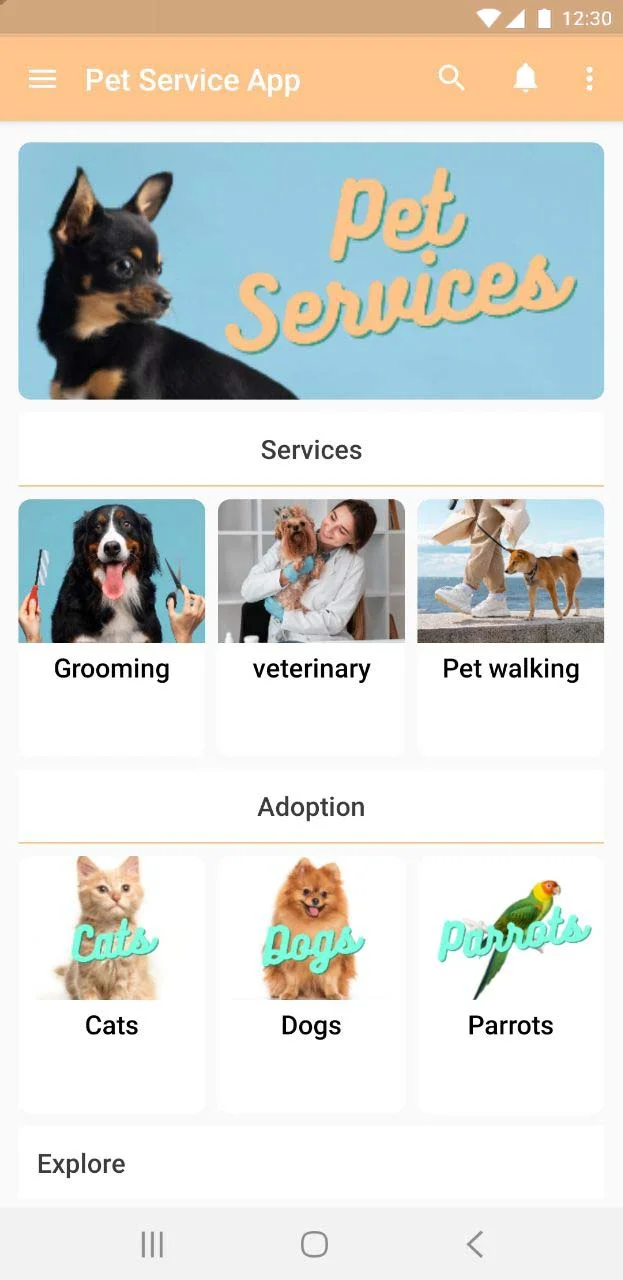Open the overflow menu
The image size is (623, 1280).
(589, 79)
